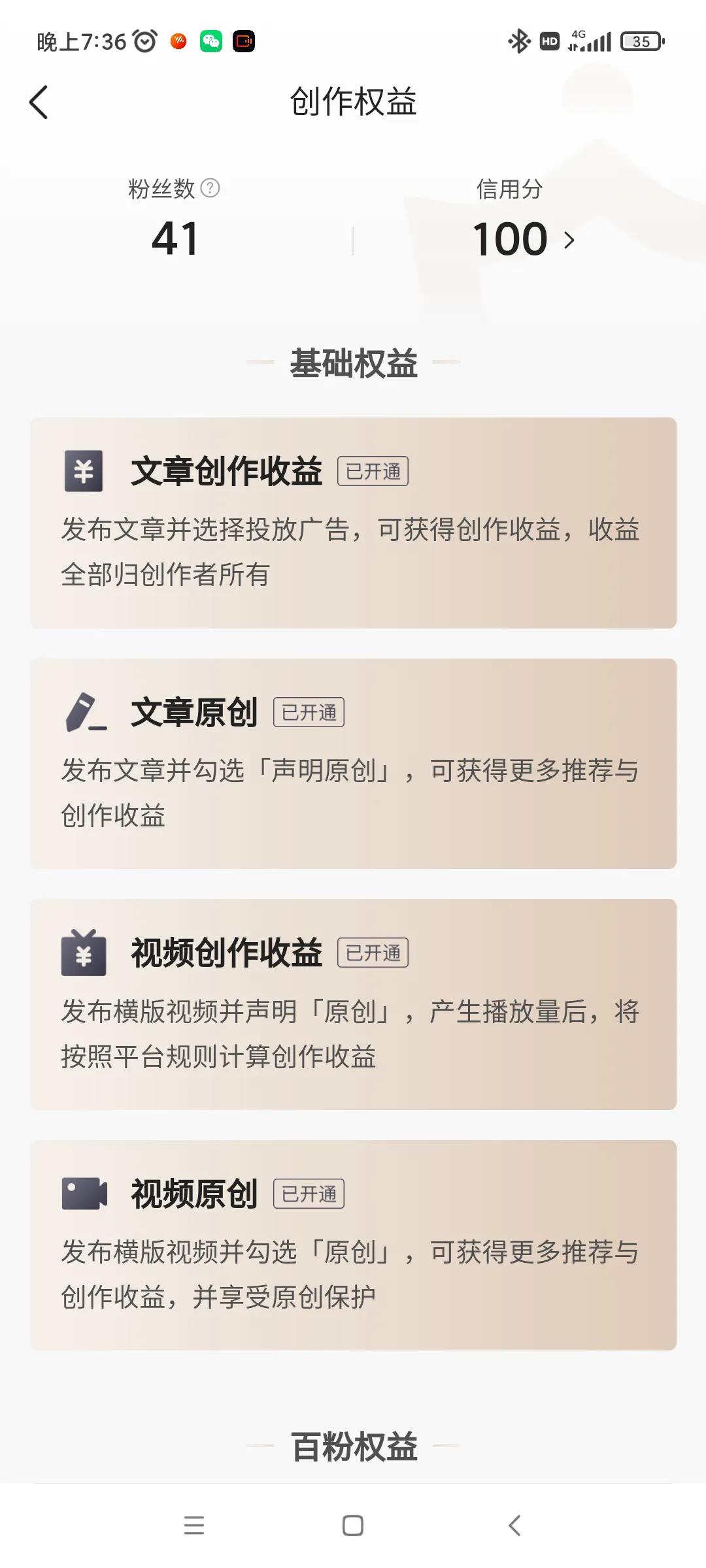Click the 创作权益 page title
Image resolution: width=706 pixels, height=1568 pixels.
click(353, 103)
